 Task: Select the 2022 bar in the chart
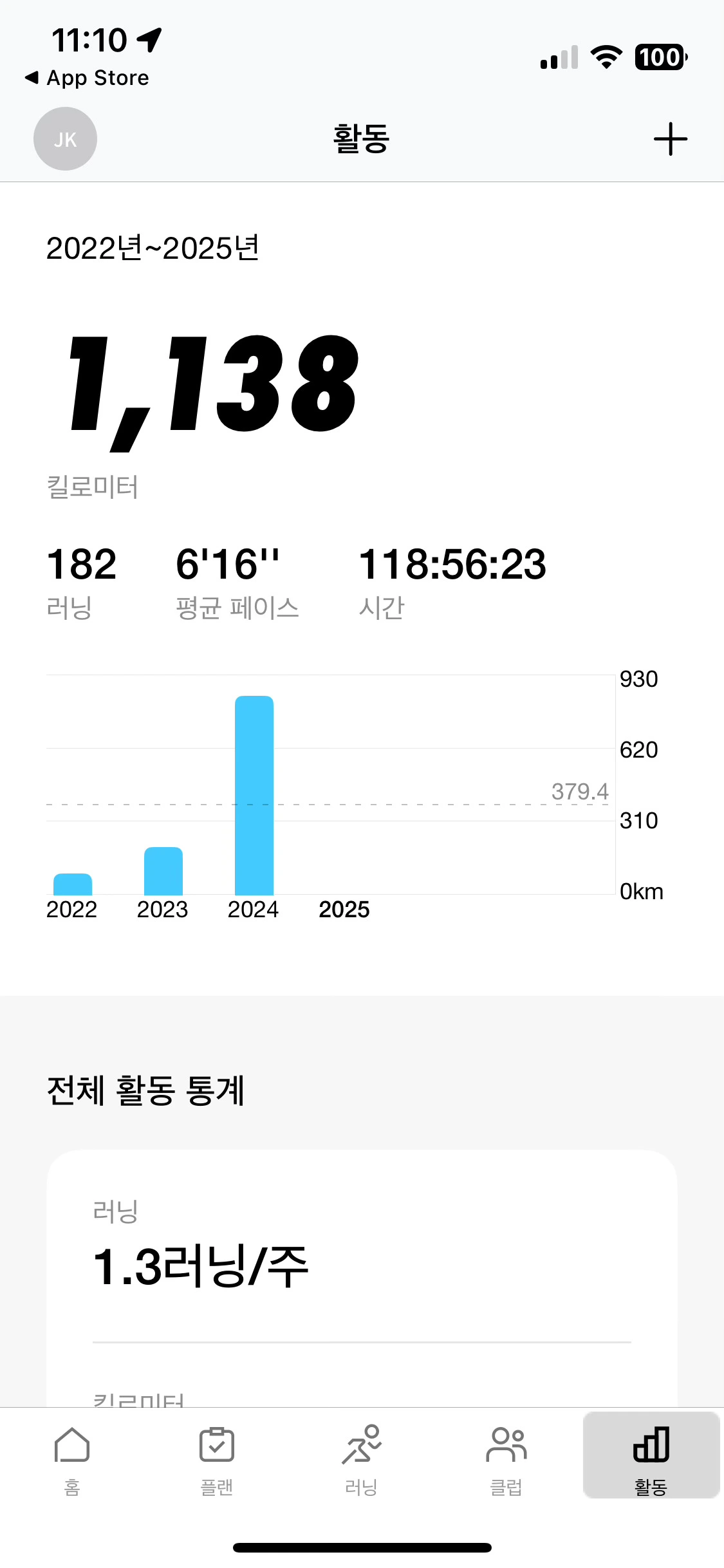pos(73,884)
